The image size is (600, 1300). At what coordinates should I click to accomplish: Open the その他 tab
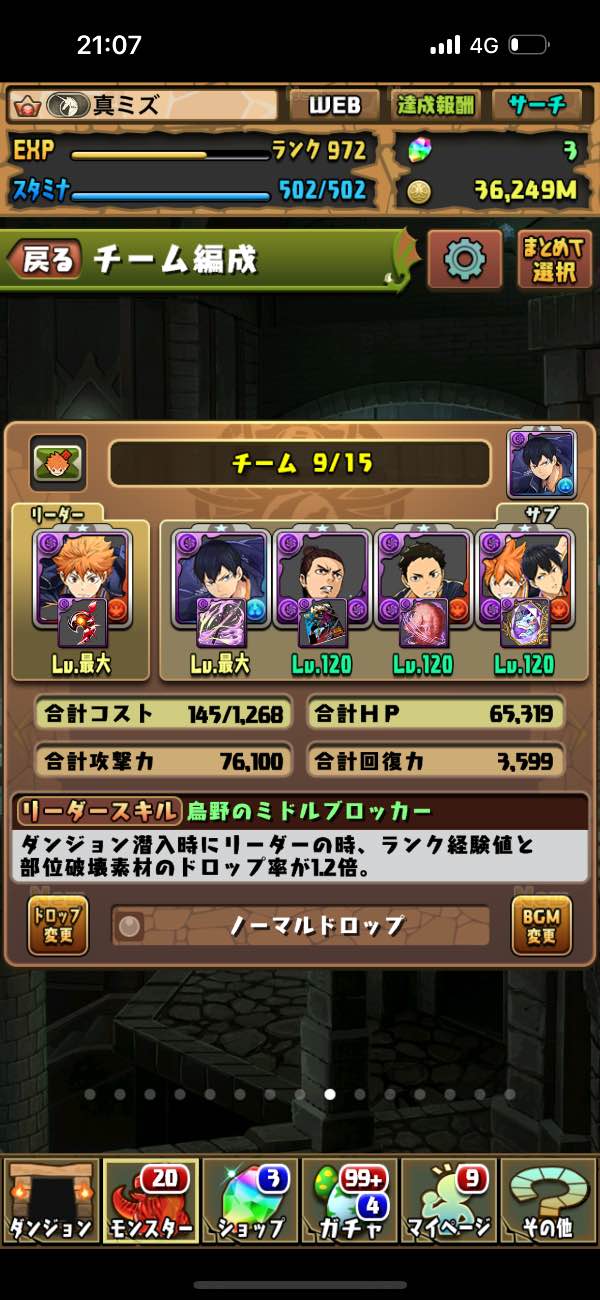point(549,1201)
